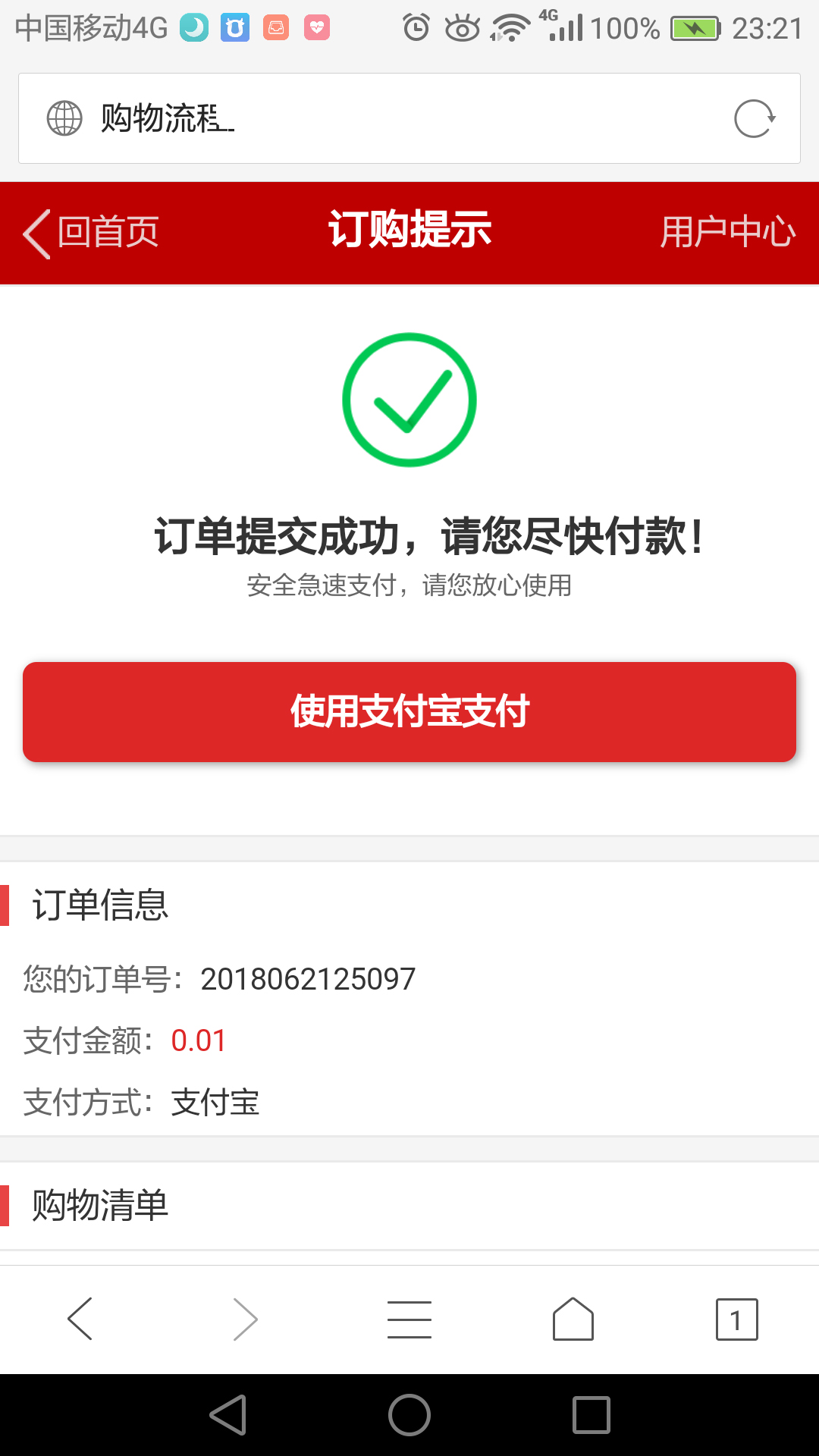Tap the browser address bar
The image size is (819, 1456).
click(x=379, y=119)
